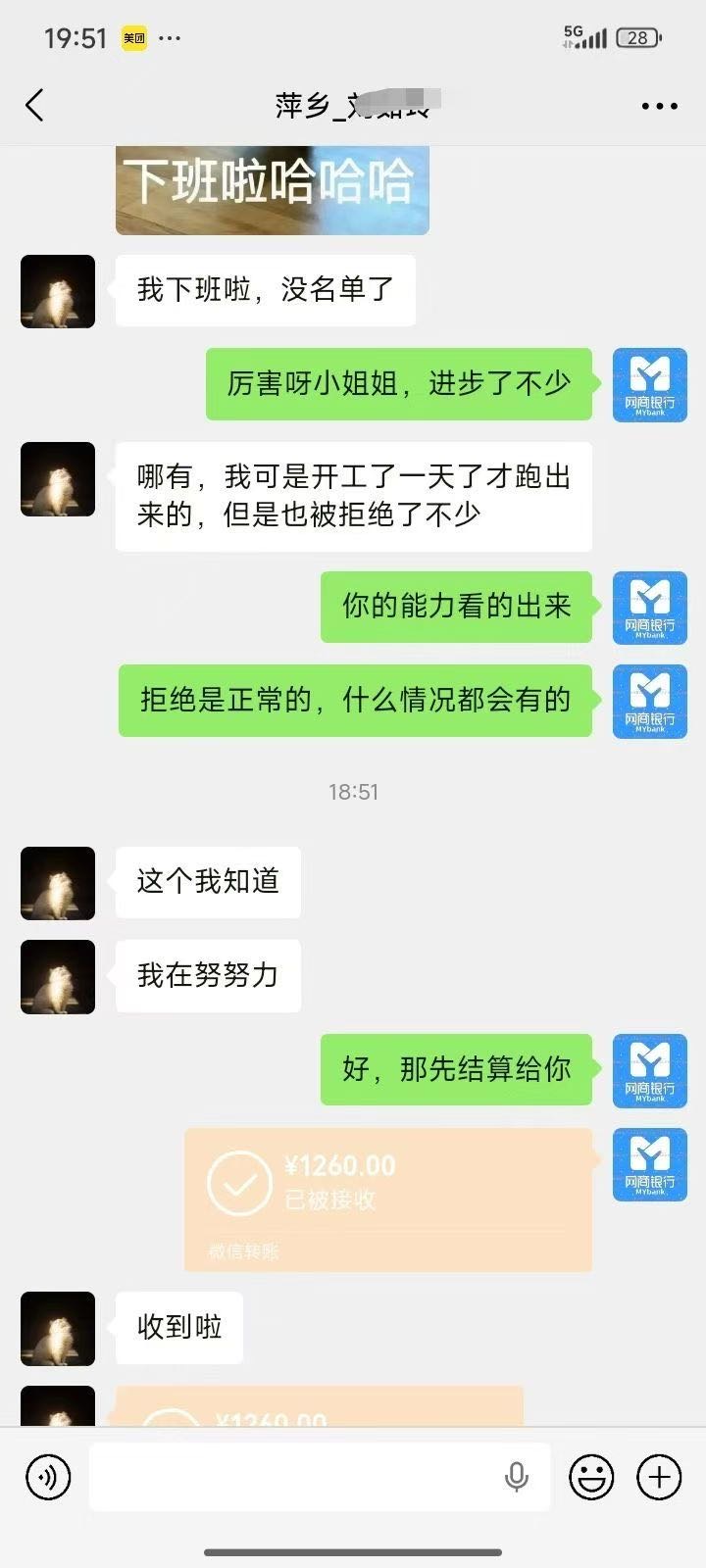Tap the plus icon for more attachments
This screenshot has height=1568, width=706.
pos(657,1477)
